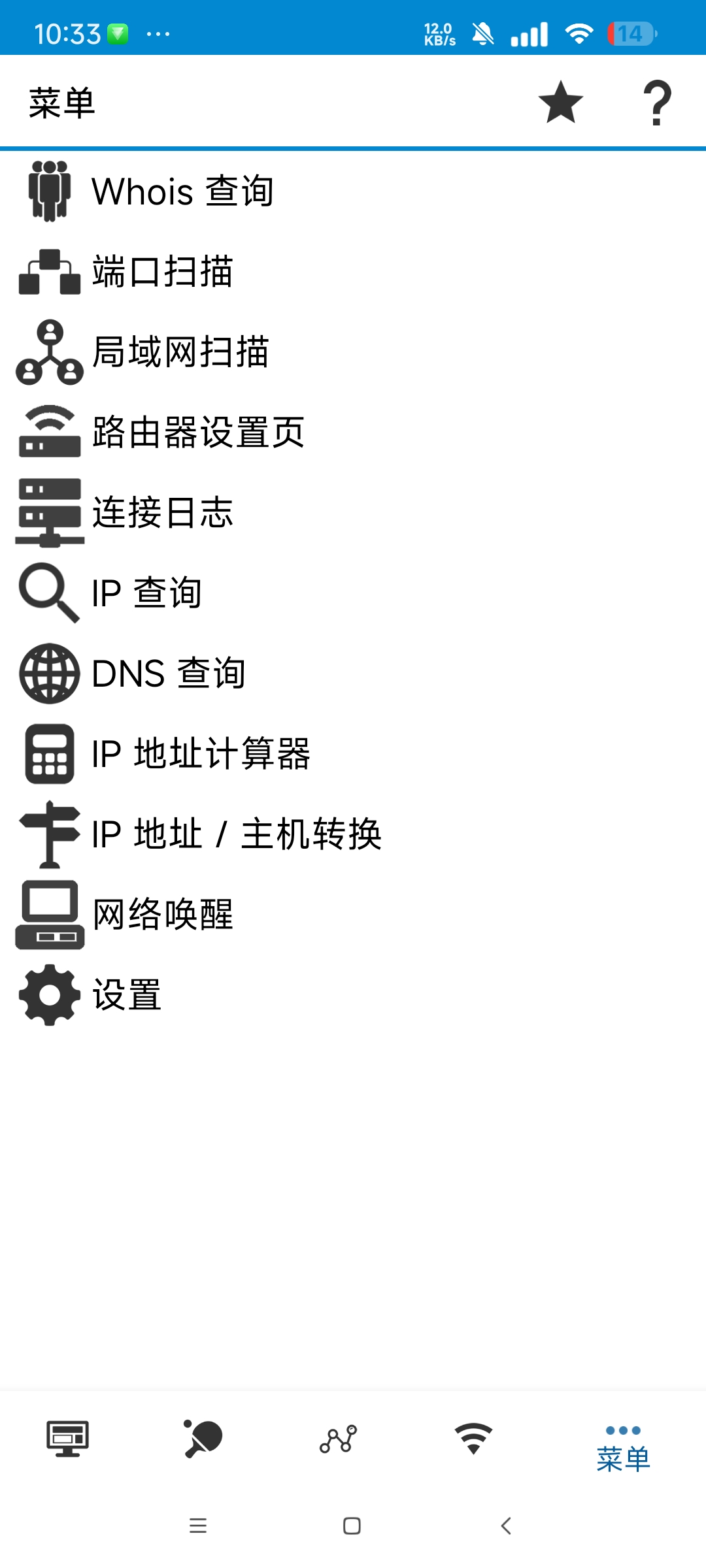Select the 端口扫描 port scan tool
Screen dimensions: 706x1568
[163, 272]
